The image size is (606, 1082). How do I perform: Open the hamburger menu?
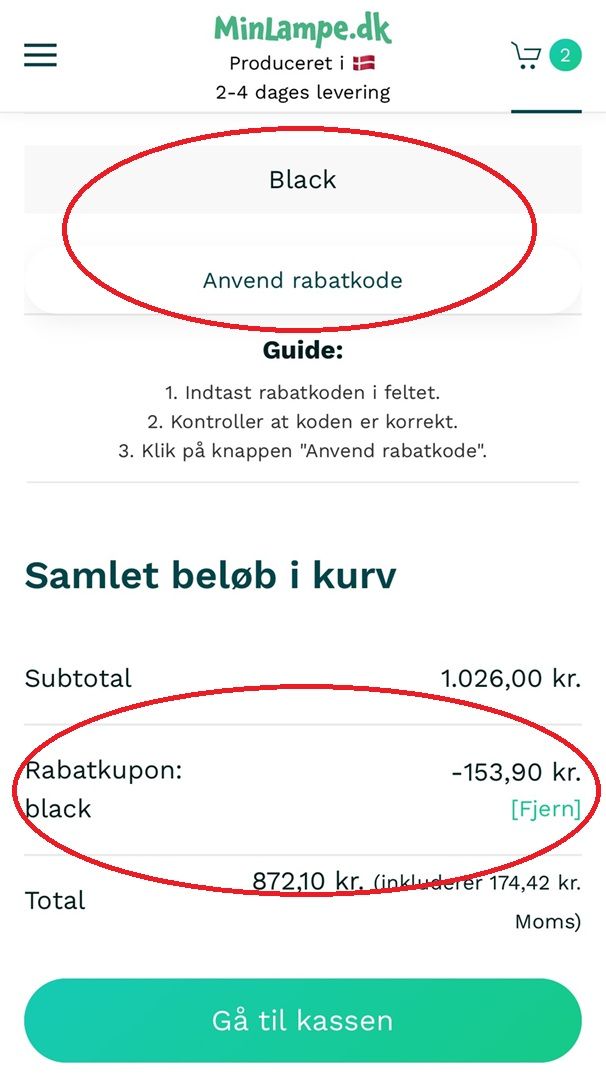tap(41, 55)
